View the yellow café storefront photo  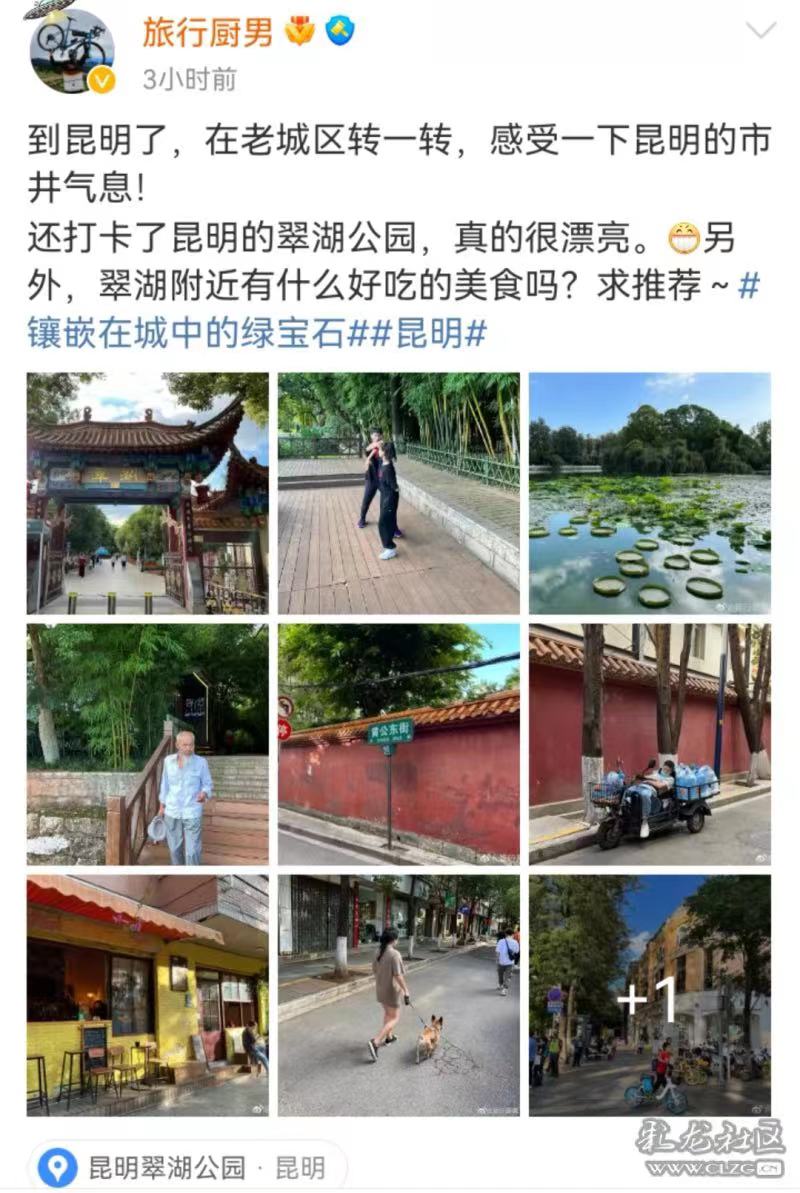click(148, 996)
